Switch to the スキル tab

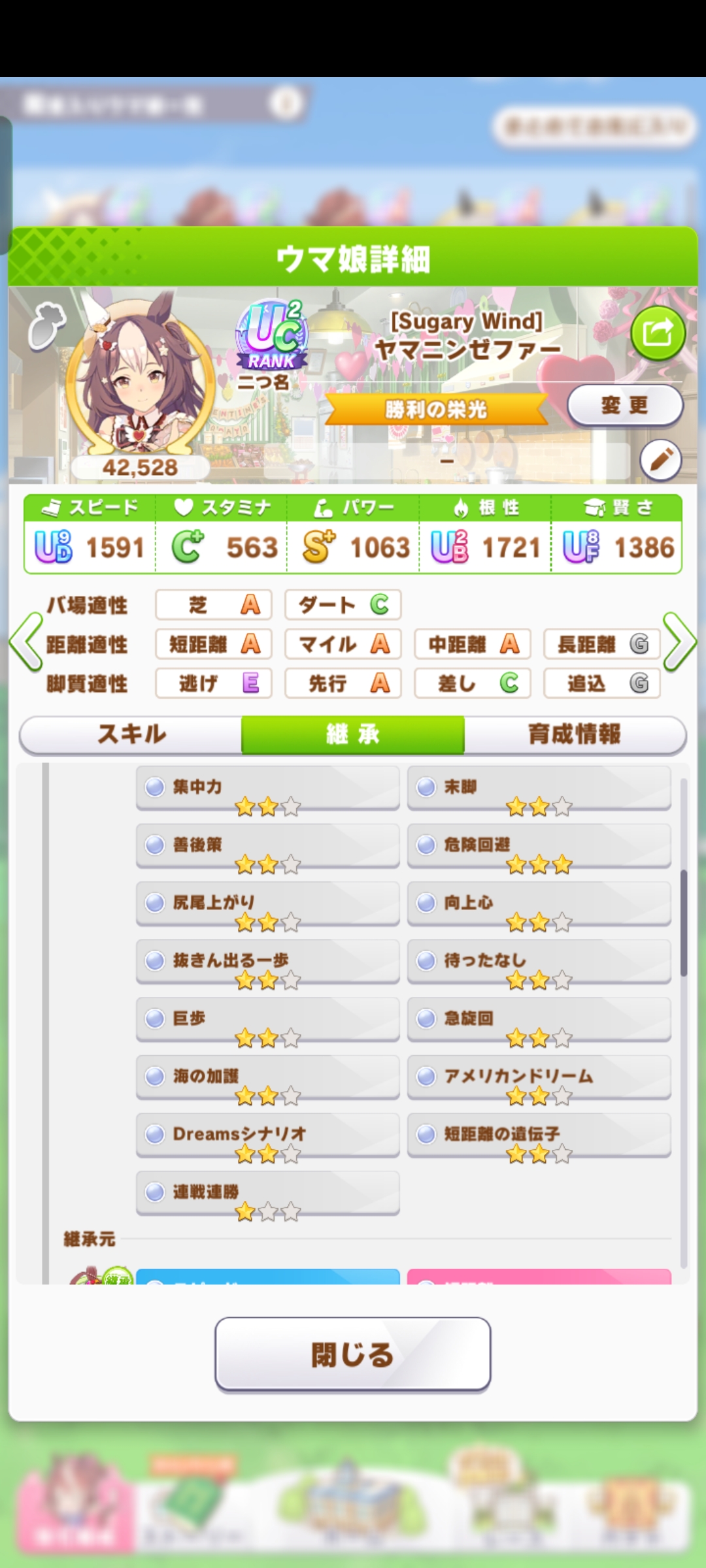point(131,734)
